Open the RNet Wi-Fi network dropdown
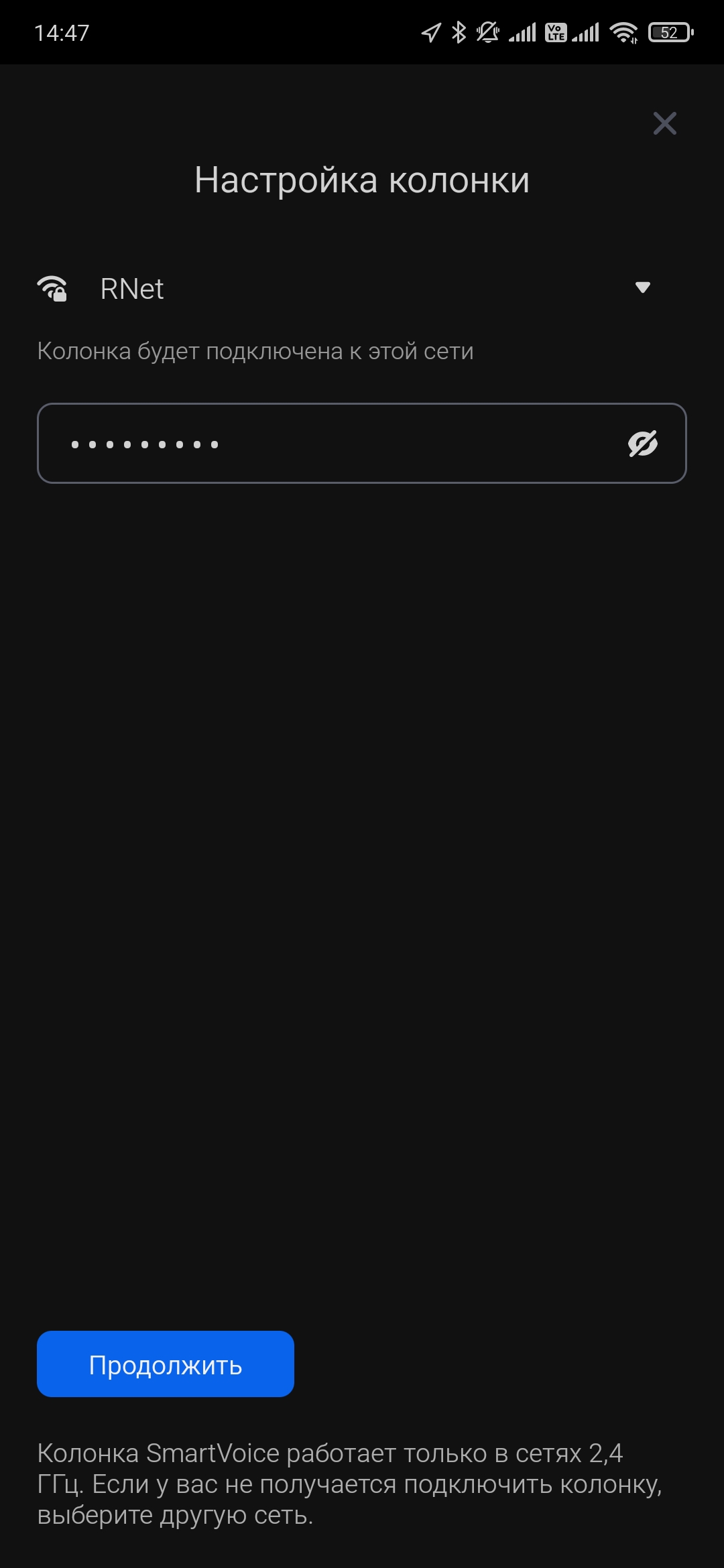 642,287
